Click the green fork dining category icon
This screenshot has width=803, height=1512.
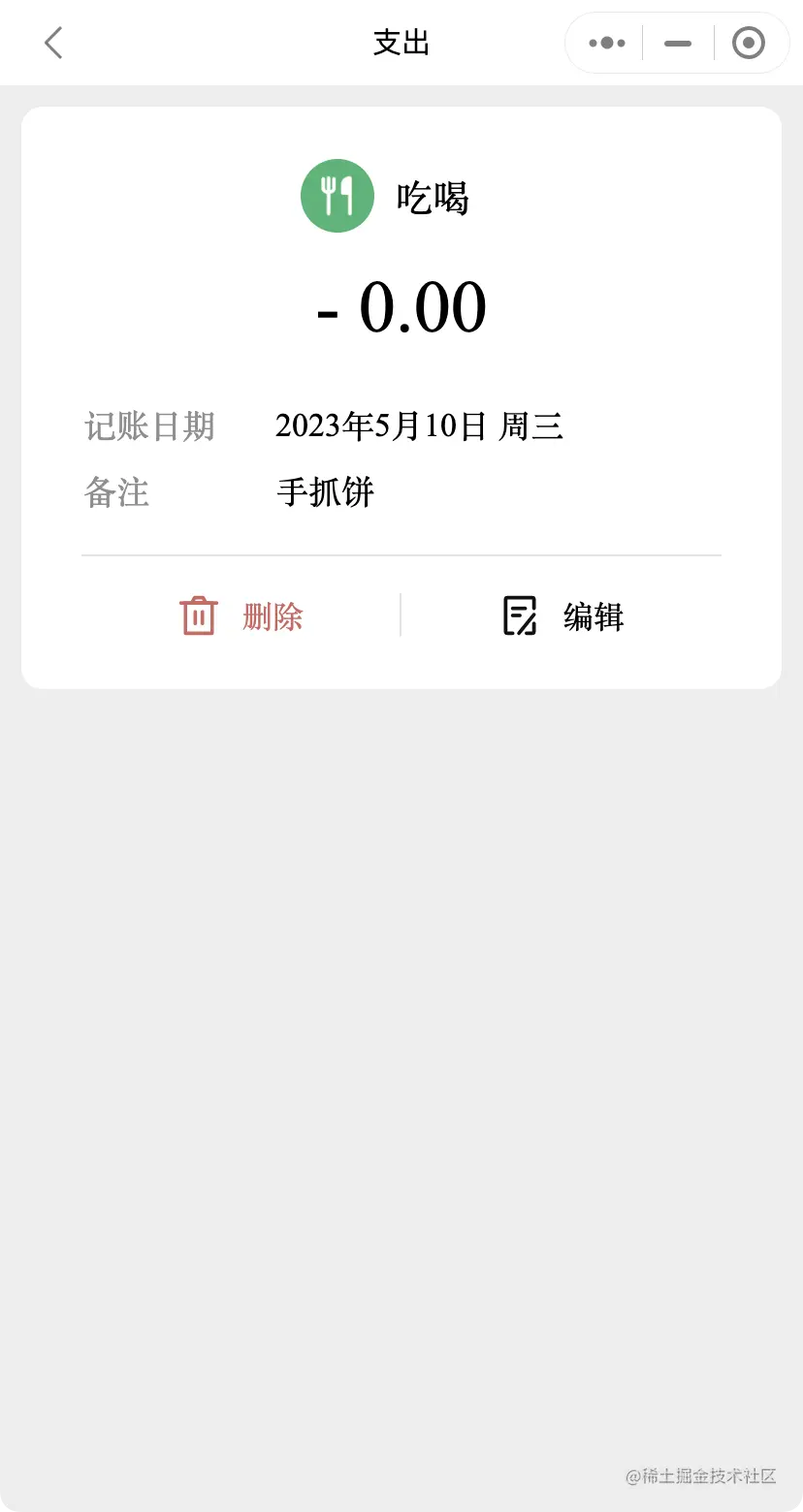coord(337,195)
